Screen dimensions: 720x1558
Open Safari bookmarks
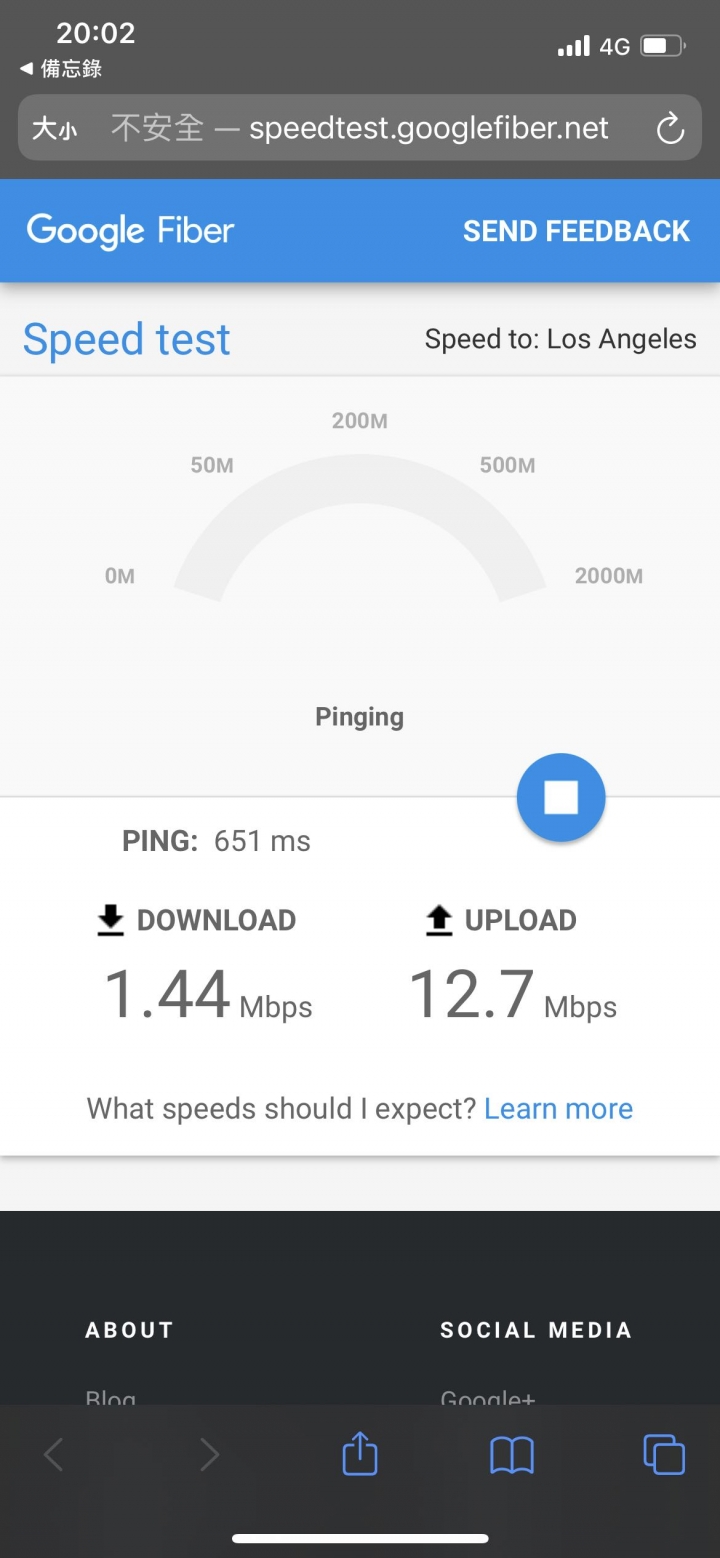coord(512,1455)
